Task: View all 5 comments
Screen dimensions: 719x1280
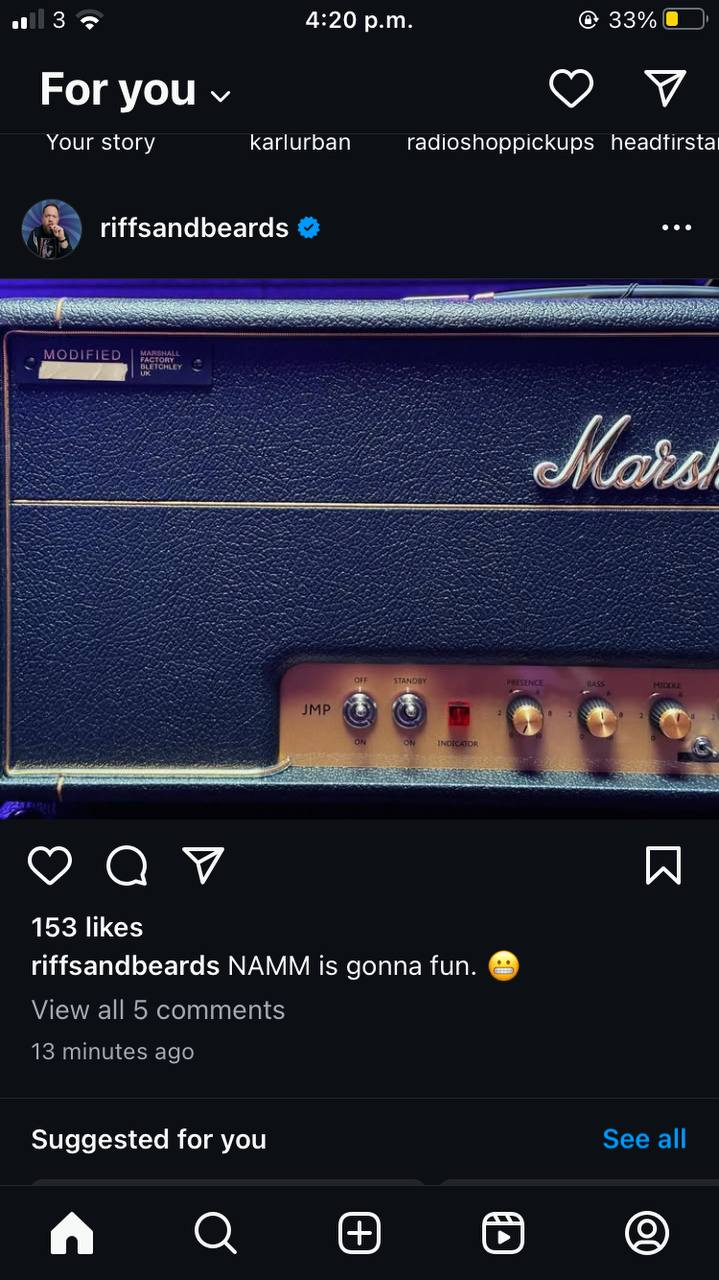Action: [158, 1010]
